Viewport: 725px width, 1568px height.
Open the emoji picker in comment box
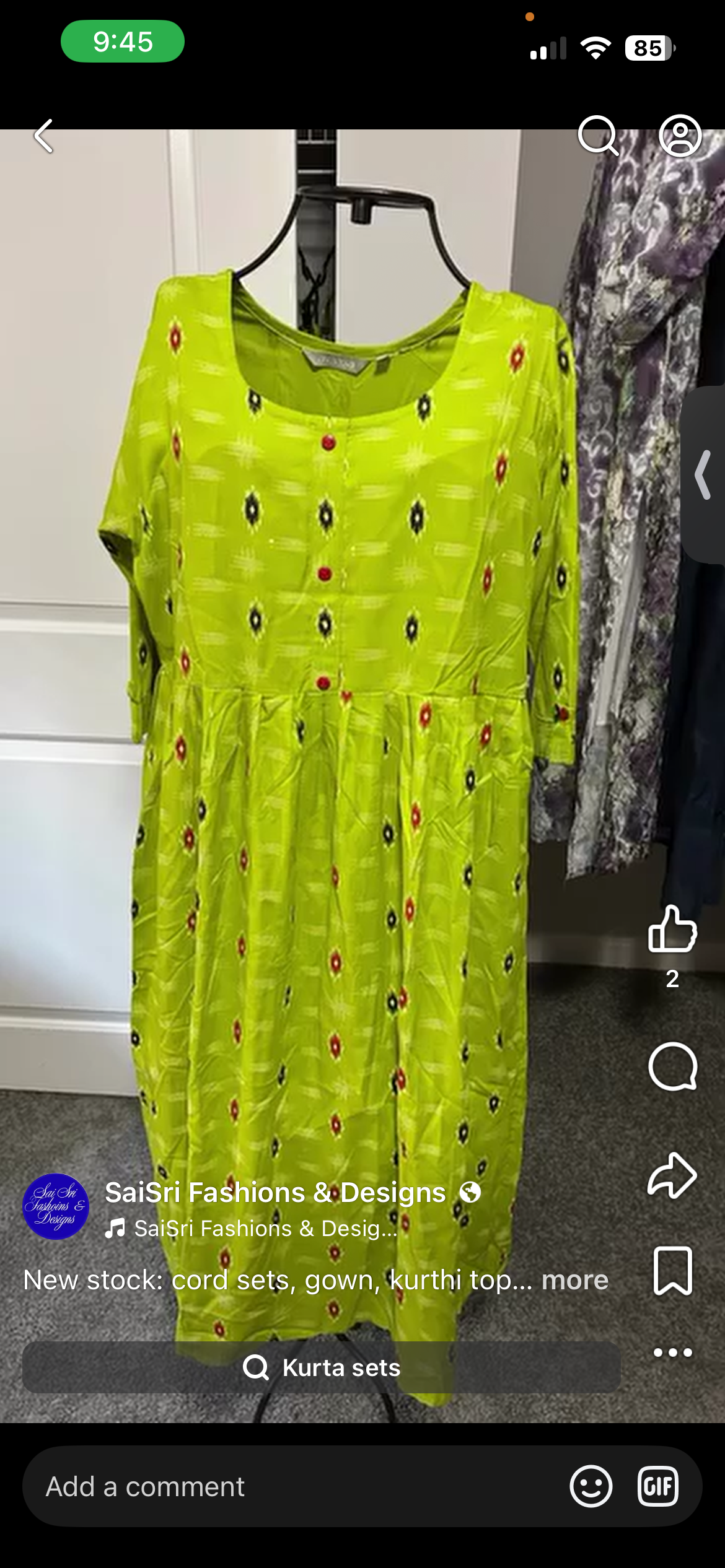591,1486
